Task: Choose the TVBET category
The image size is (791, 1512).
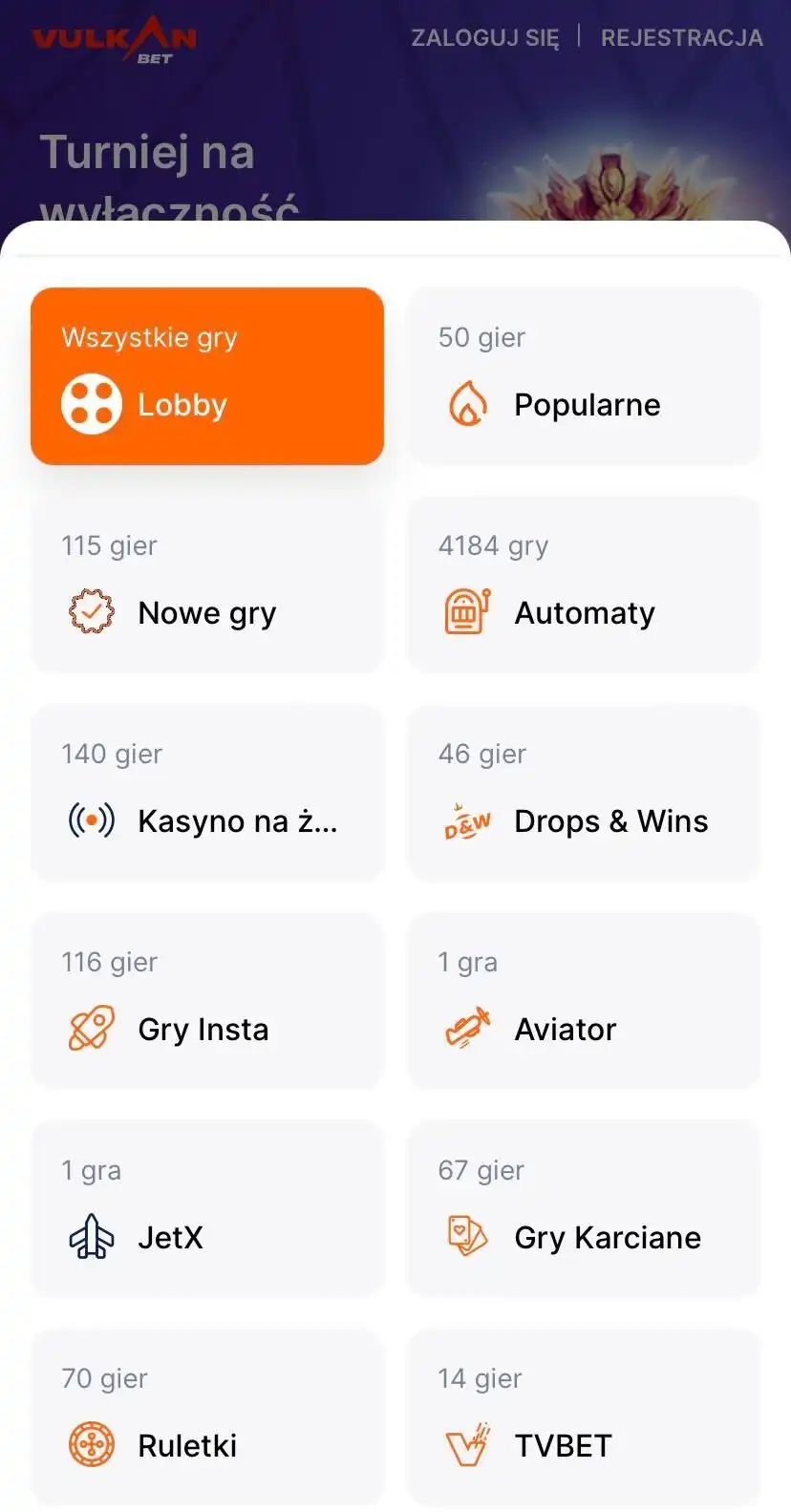Action: pyautogui.click(x=584, y=1417)
